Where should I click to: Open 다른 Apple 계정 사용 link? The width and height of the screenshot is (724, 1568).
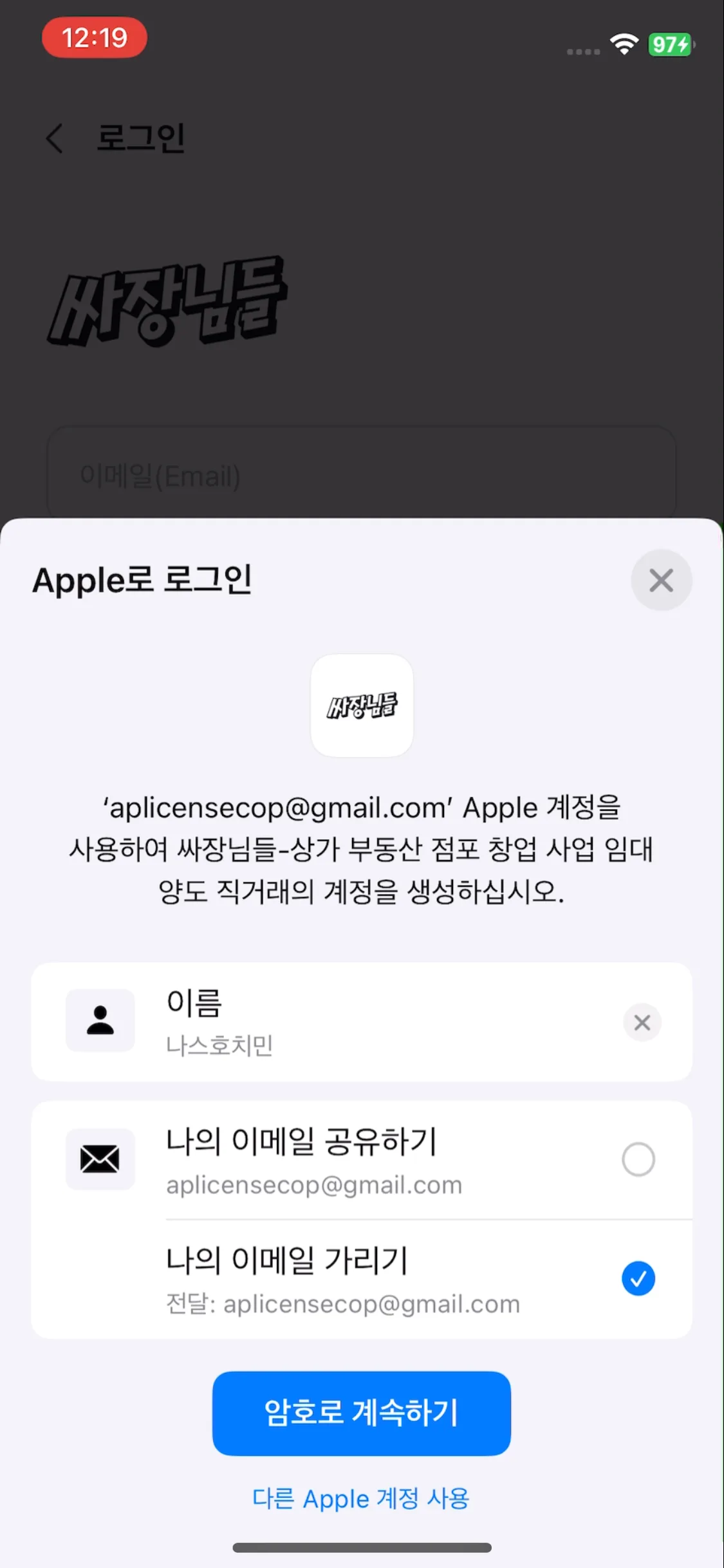361,1498
